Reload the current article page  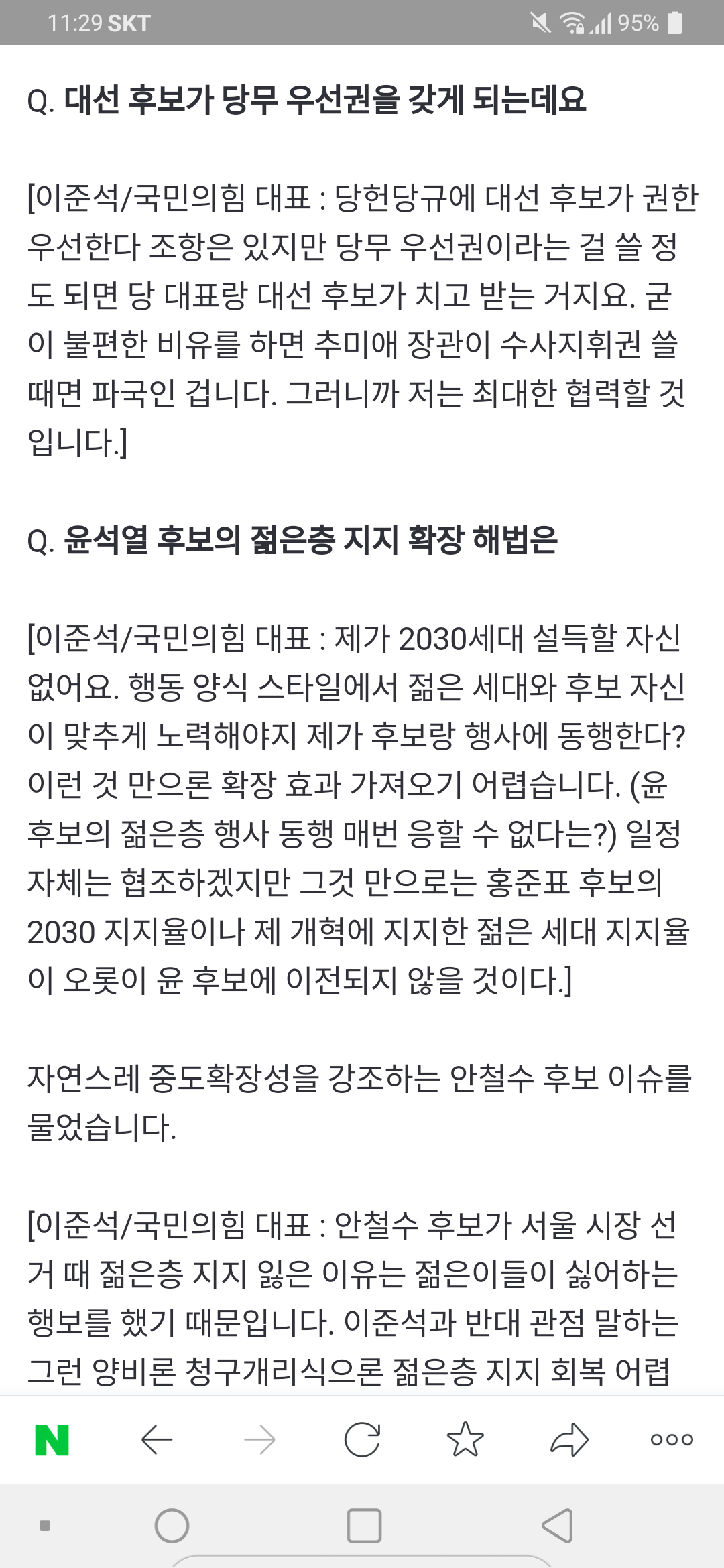(362, 1439)
